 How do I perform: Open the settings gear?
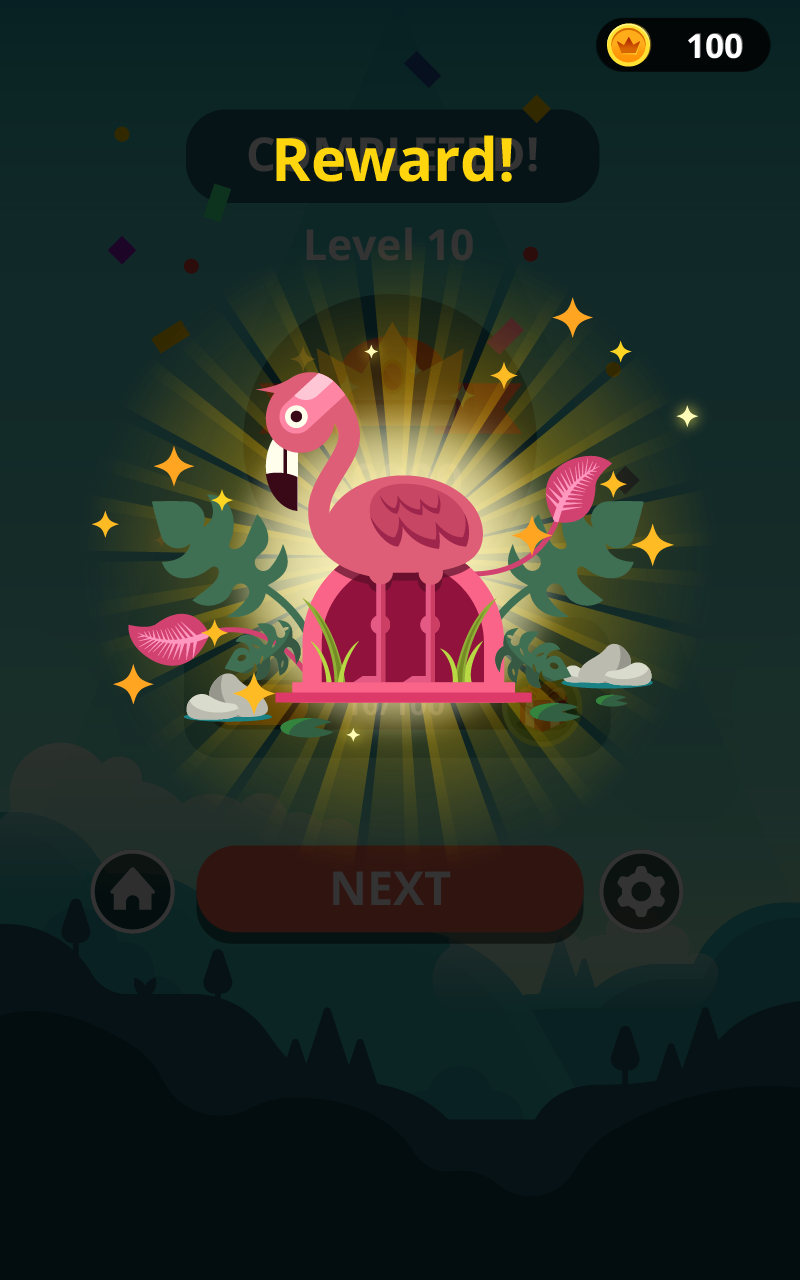(641, 891)
